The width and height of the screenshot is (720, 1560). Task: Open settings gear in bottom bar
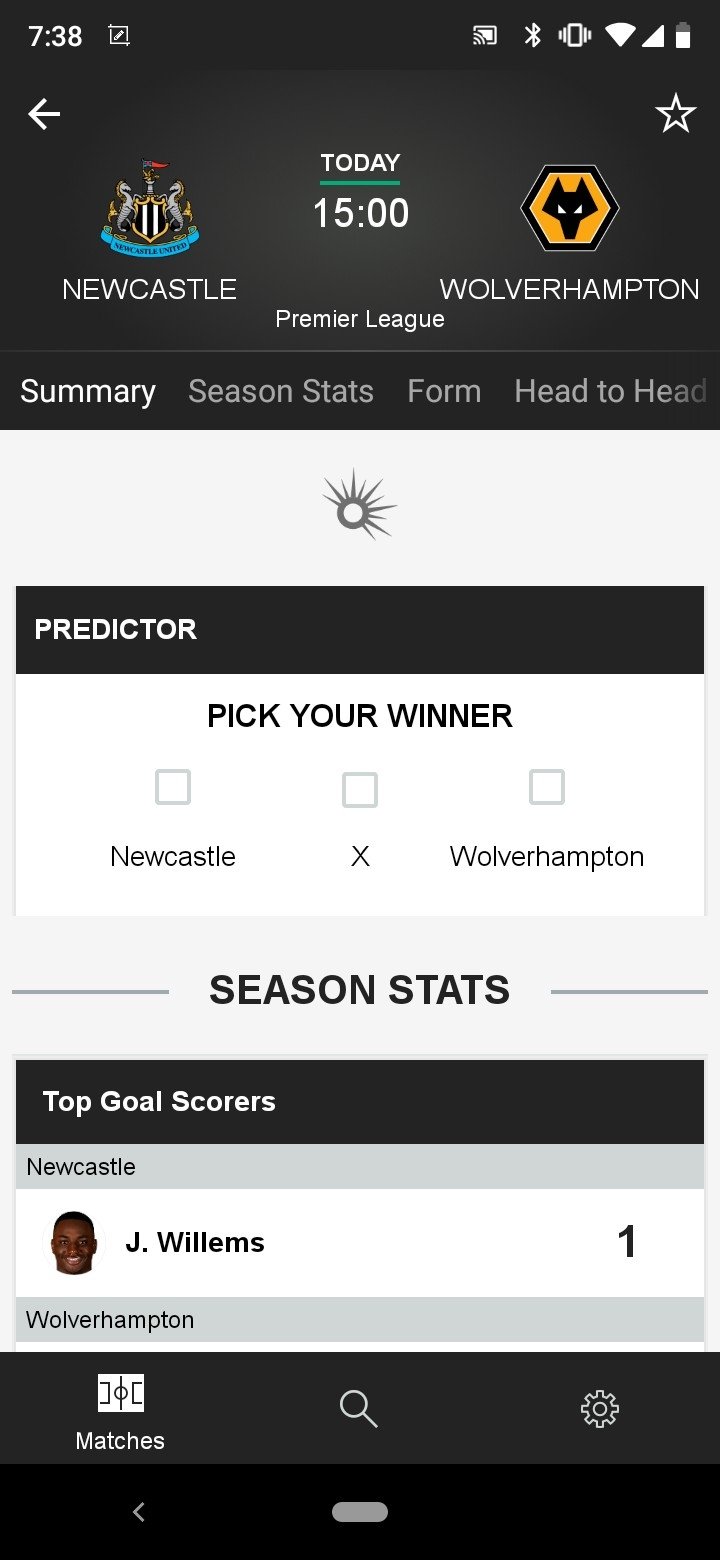600,1409
